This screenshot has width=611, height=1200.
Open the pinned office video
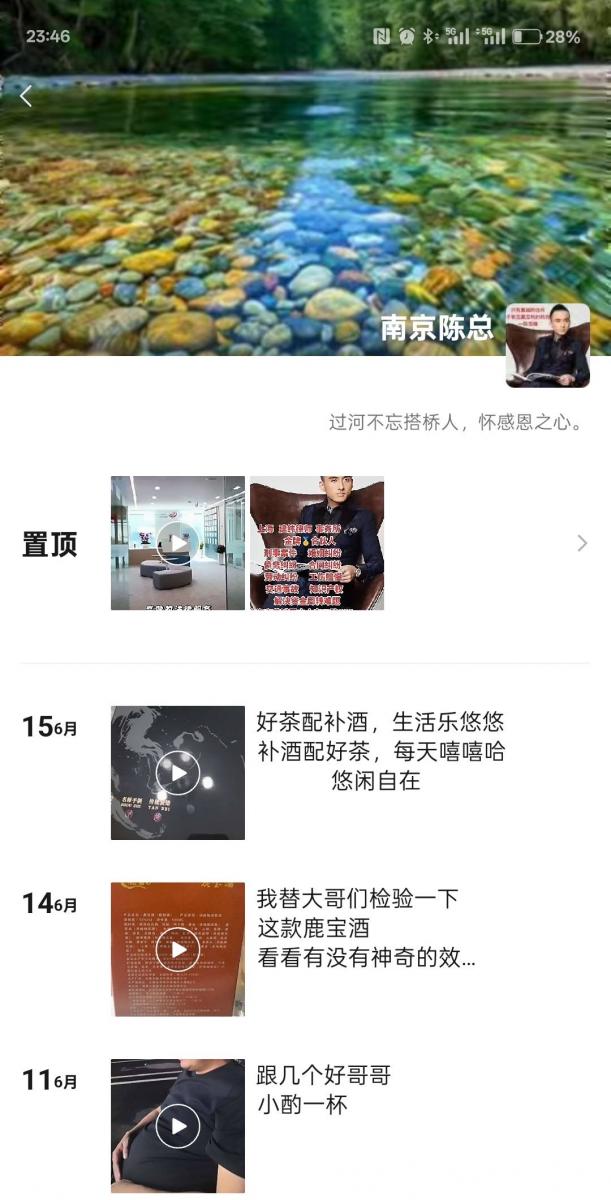tap(178, 543)
